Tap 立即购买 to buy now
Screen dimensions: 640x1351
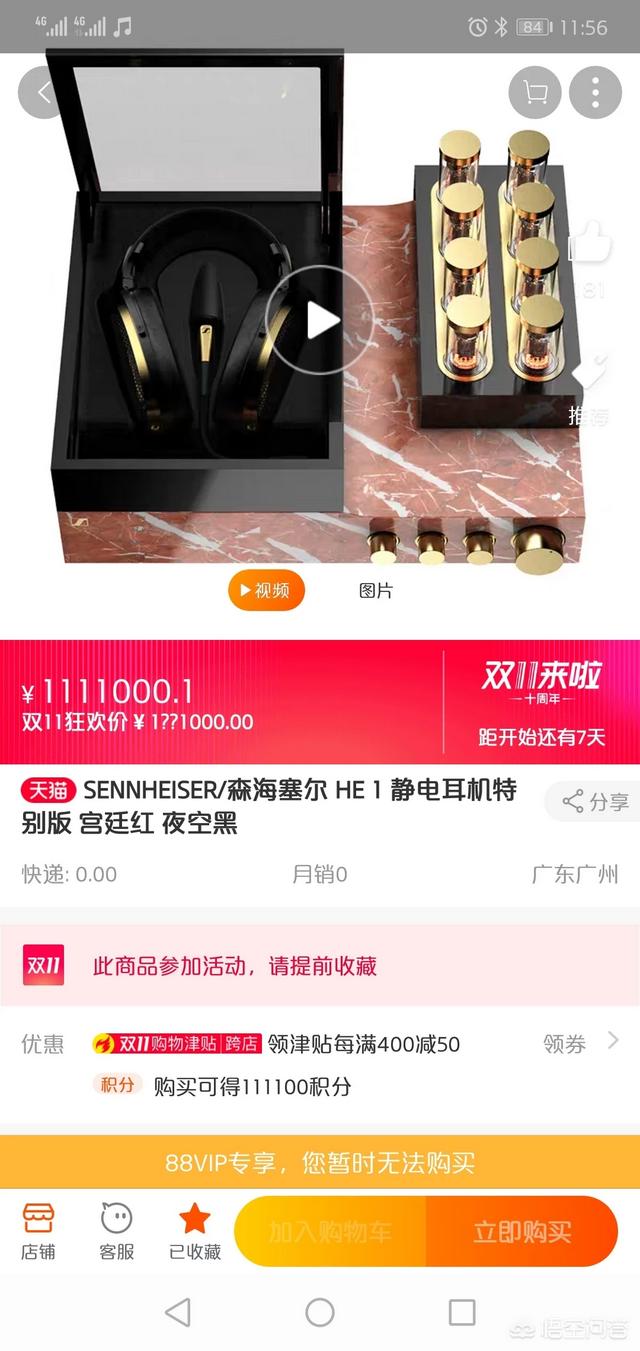click(x=522, y=1231)
